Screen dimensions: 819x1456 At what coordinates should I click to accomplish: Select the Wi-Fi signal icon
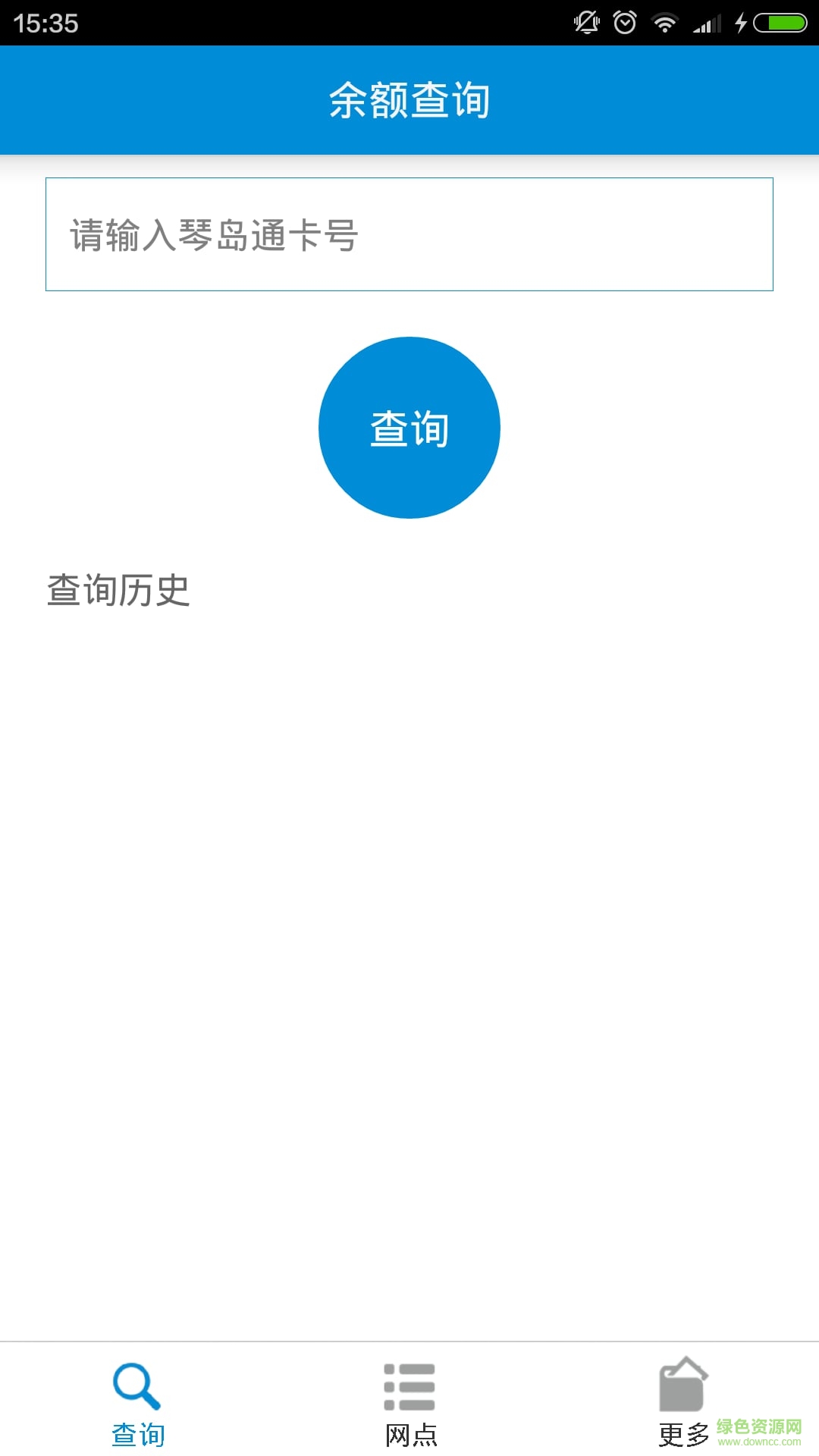point(664,20)
